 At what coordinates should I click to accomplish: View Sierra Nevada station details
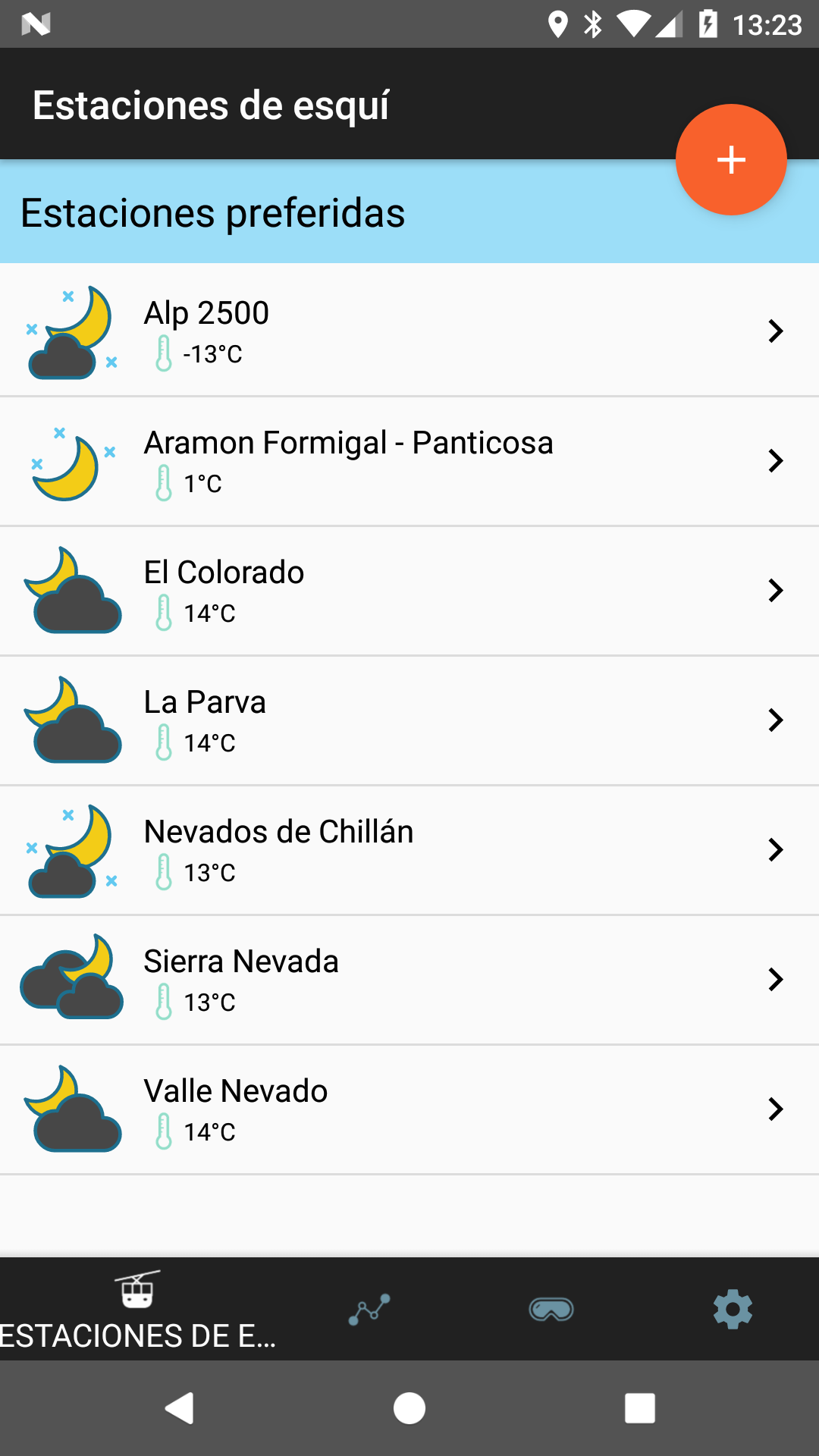[409, 979]
